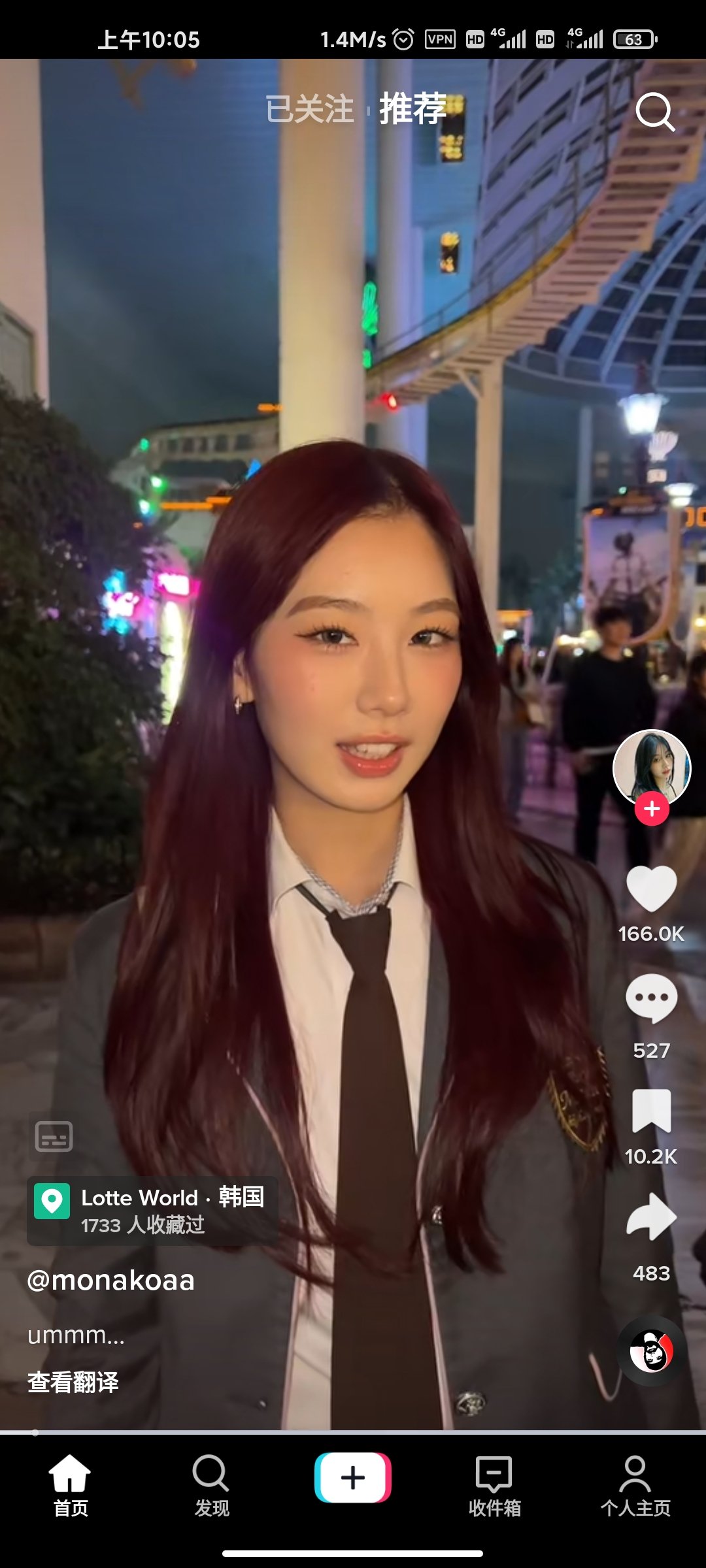
Task: Switch to the 推荐 feed
Action: [412, 109]
